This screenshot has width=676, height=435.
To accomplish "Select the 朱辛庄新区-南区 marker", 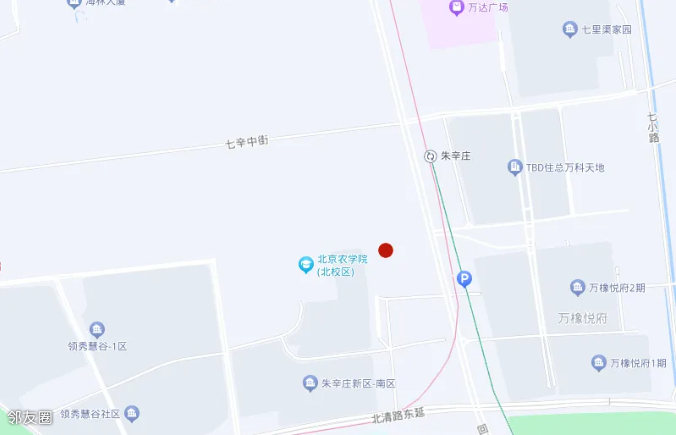I will tap(310, 383).
